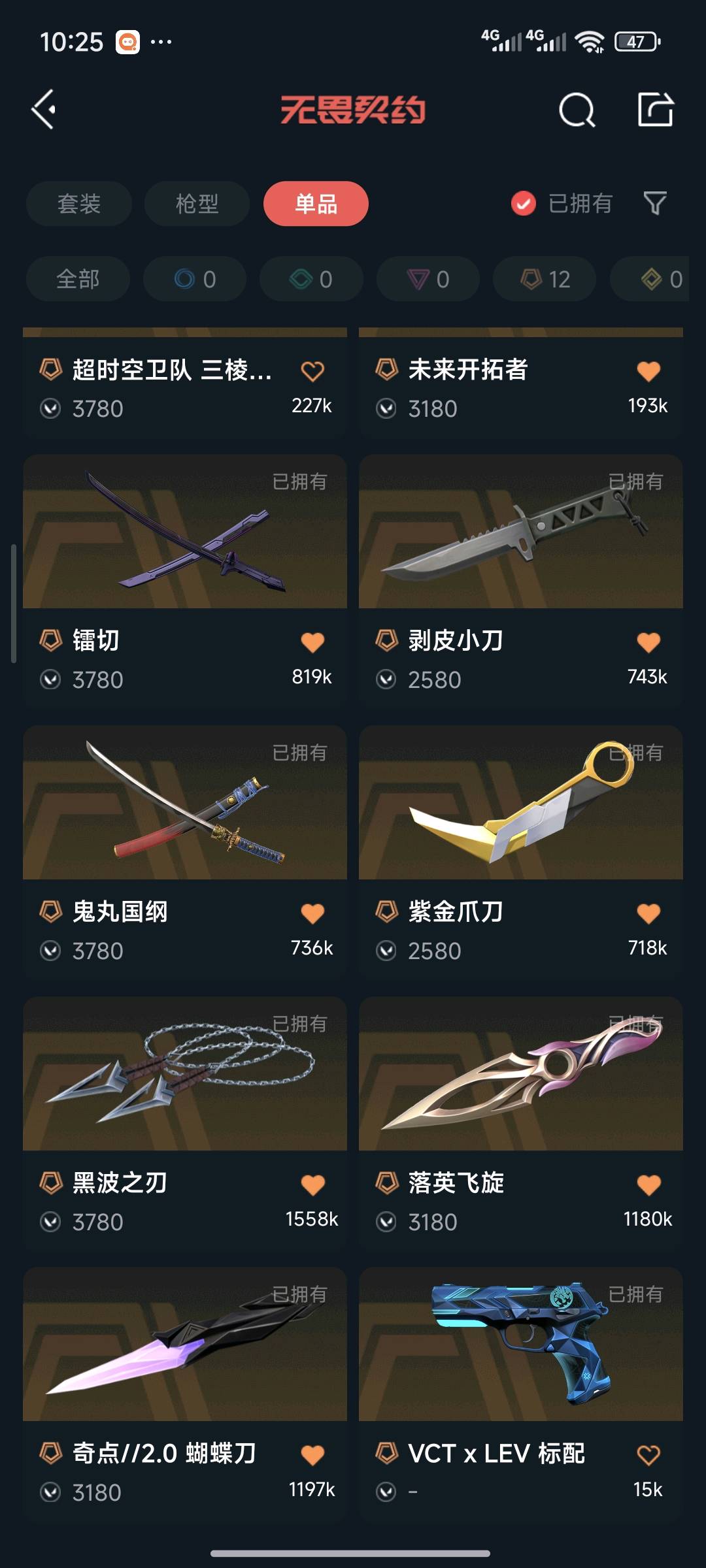This screenshot has height=1568, width=706.
Task: Share this page via the share icon
Action: 655,109
